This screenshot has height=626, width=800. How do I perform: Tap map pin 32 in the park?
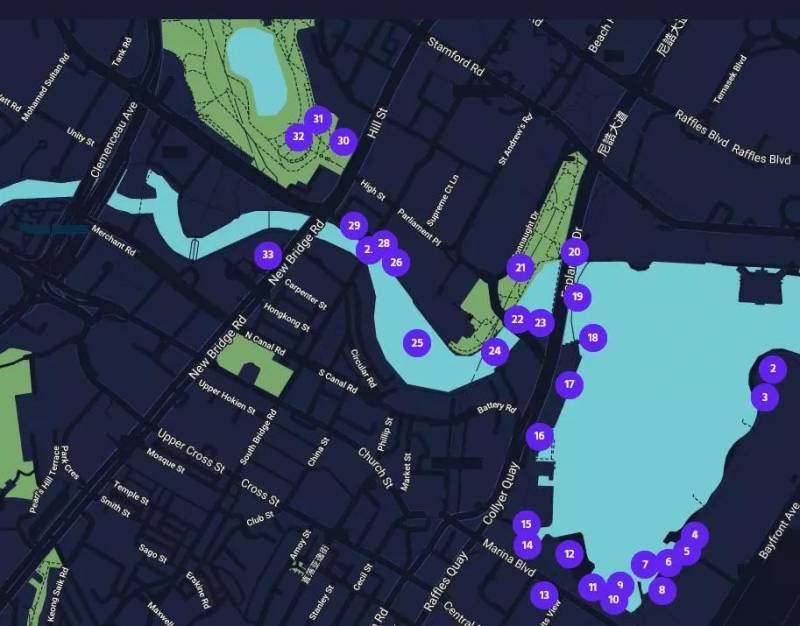click(x=297, y=137)
